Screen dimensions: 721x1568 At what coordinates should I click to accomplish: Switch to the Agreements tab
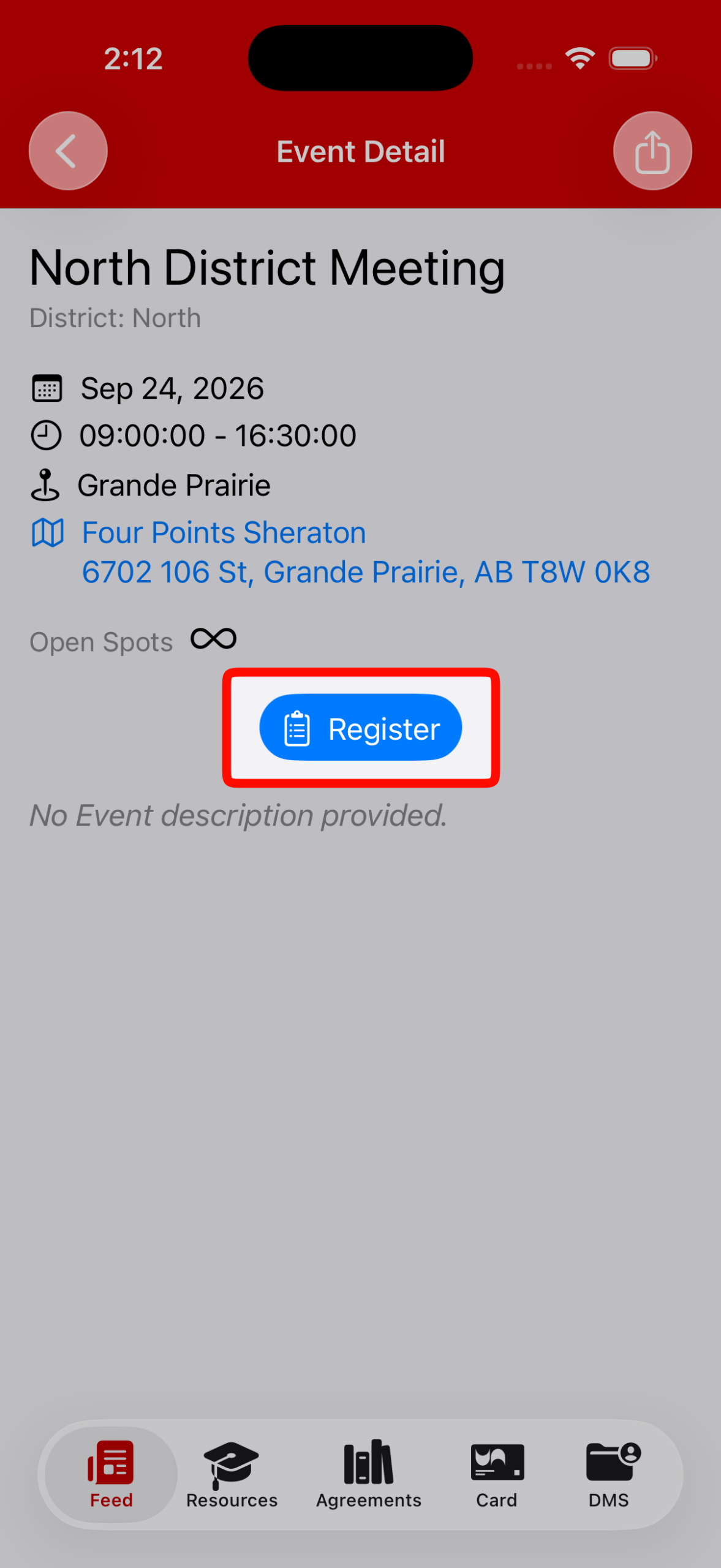click(x=368, y=1474)
